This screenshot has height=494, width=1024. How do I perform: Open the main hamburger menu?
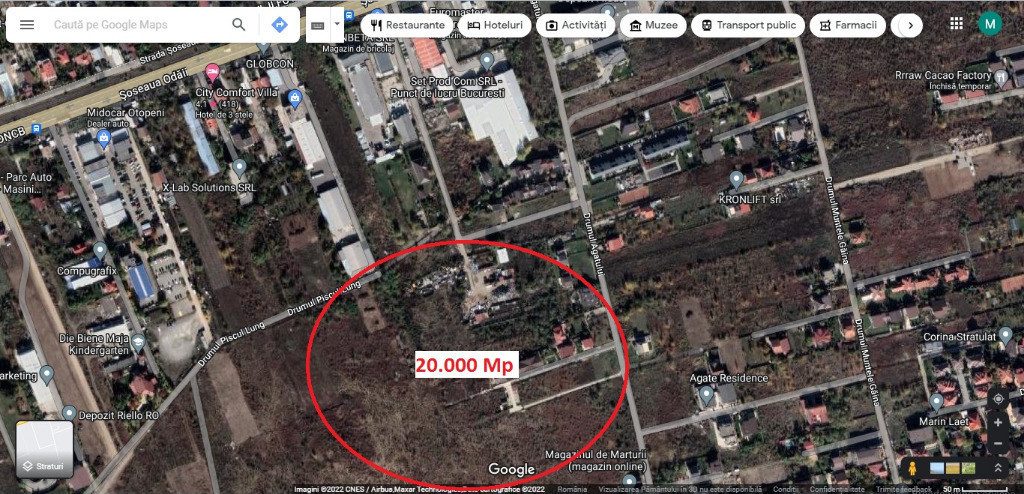pyautogui.click(x=27, y=24)
